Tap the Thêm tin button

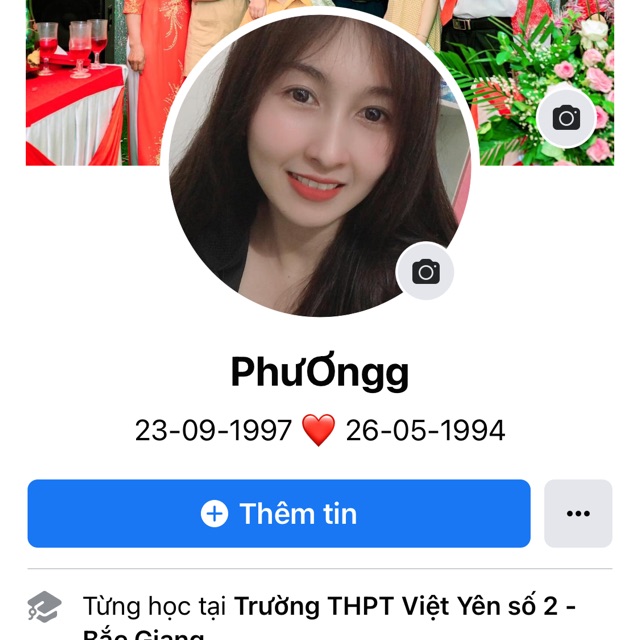point(279,514)
